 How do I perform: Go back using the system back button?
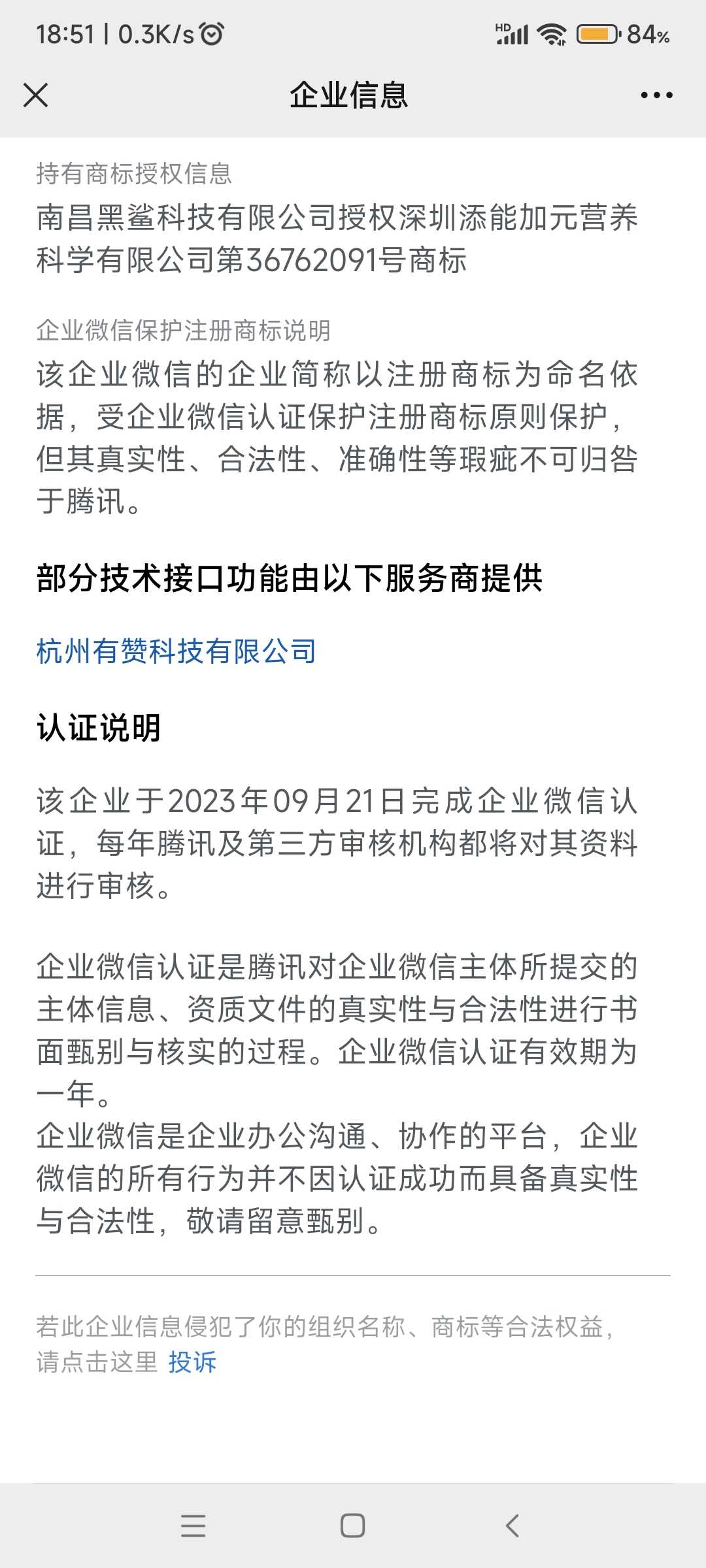[x=513, y=1526]
